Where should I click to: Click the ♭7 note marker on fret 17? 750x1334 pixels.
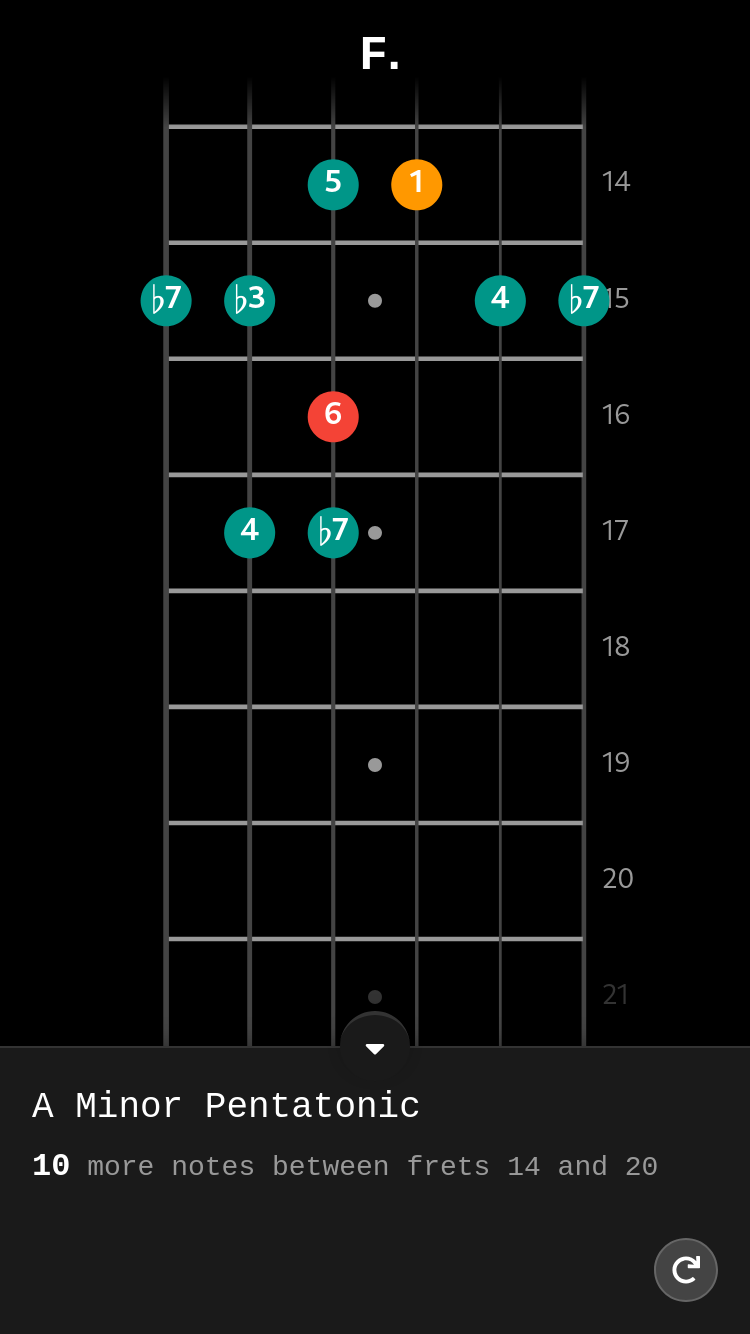(x=333, y=532)
